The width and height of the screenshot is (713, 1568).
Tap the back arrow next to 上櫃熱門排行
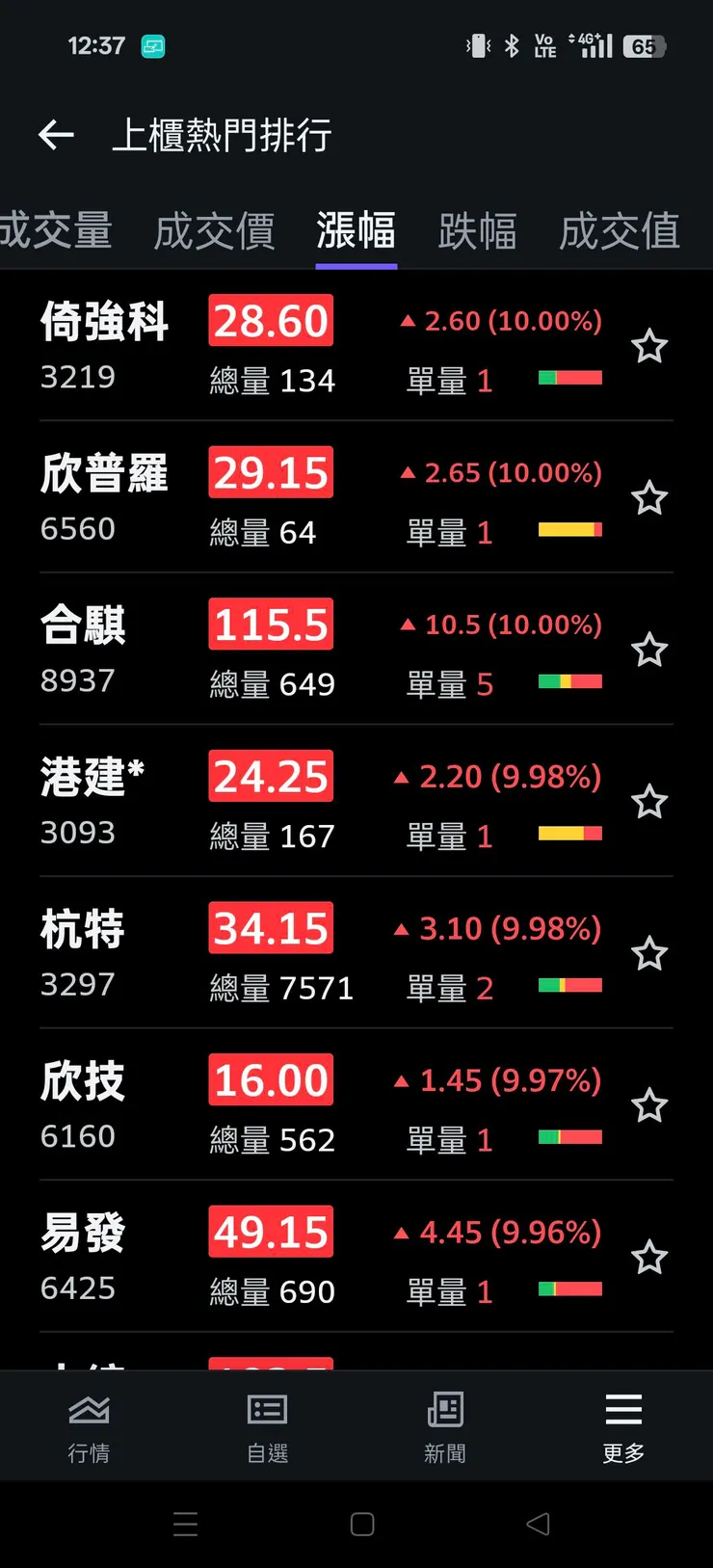(56, 135)
